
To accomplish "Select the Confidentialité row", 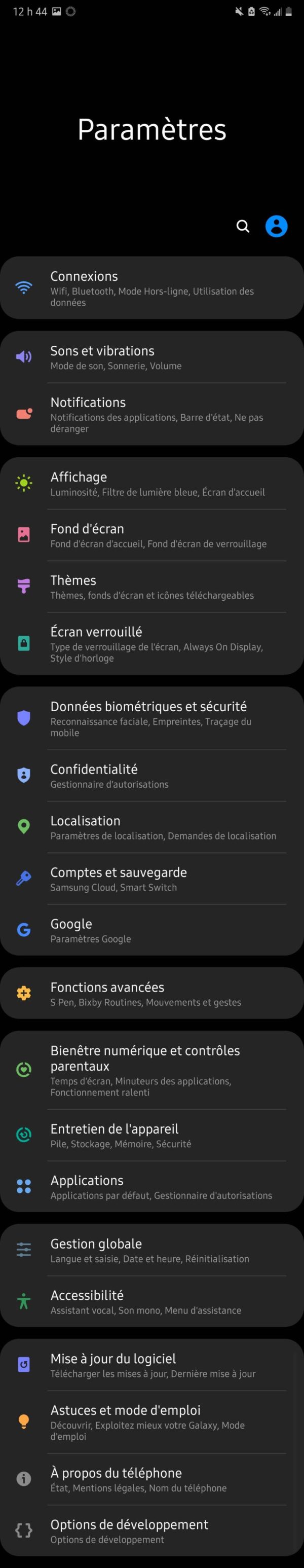I will coord(152,776).
